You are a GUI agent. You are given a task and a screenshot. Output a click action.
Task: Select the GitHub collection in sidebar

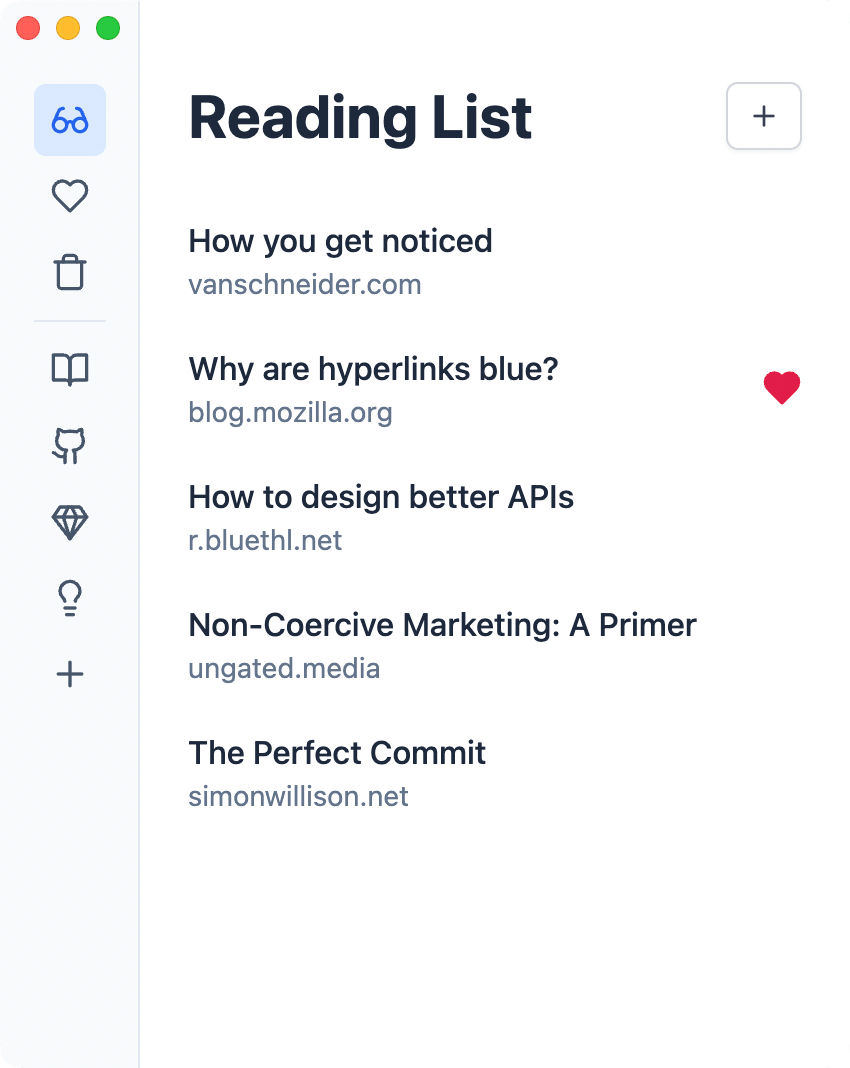click(70, 446)
